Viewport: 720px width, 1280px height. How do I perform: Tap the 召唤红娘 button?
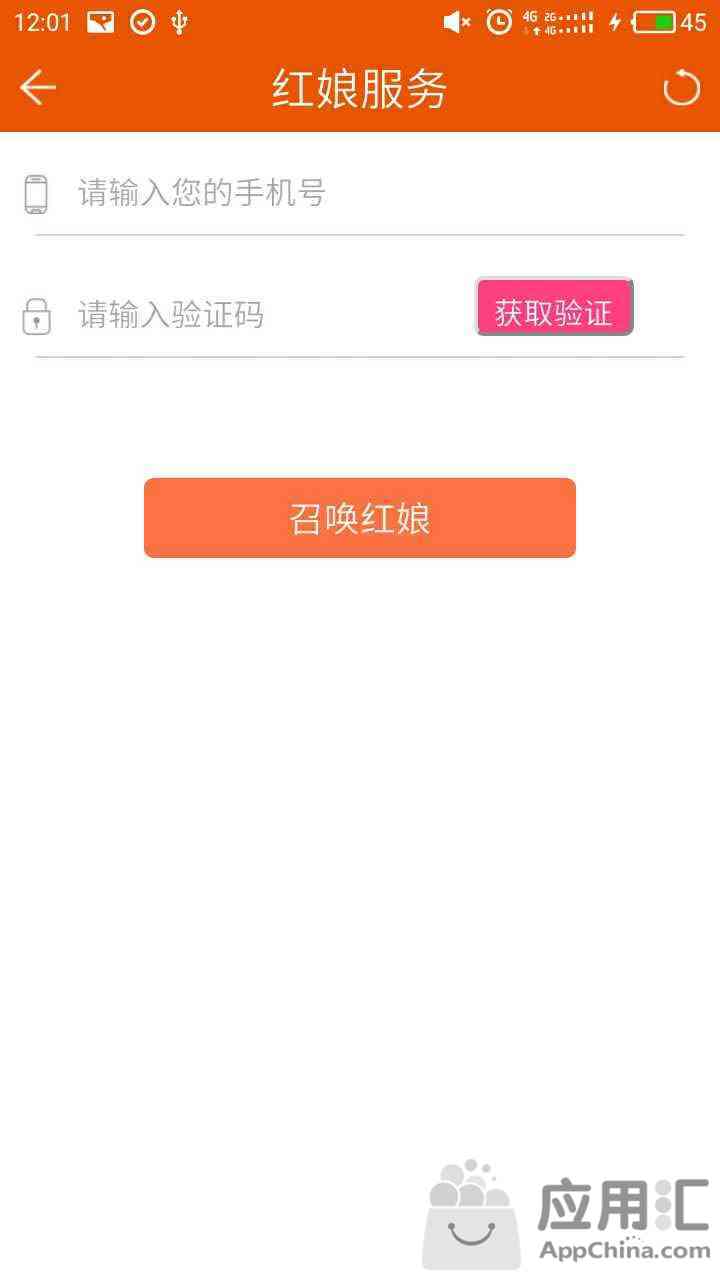pyautogui.click(x=360, y=518)
